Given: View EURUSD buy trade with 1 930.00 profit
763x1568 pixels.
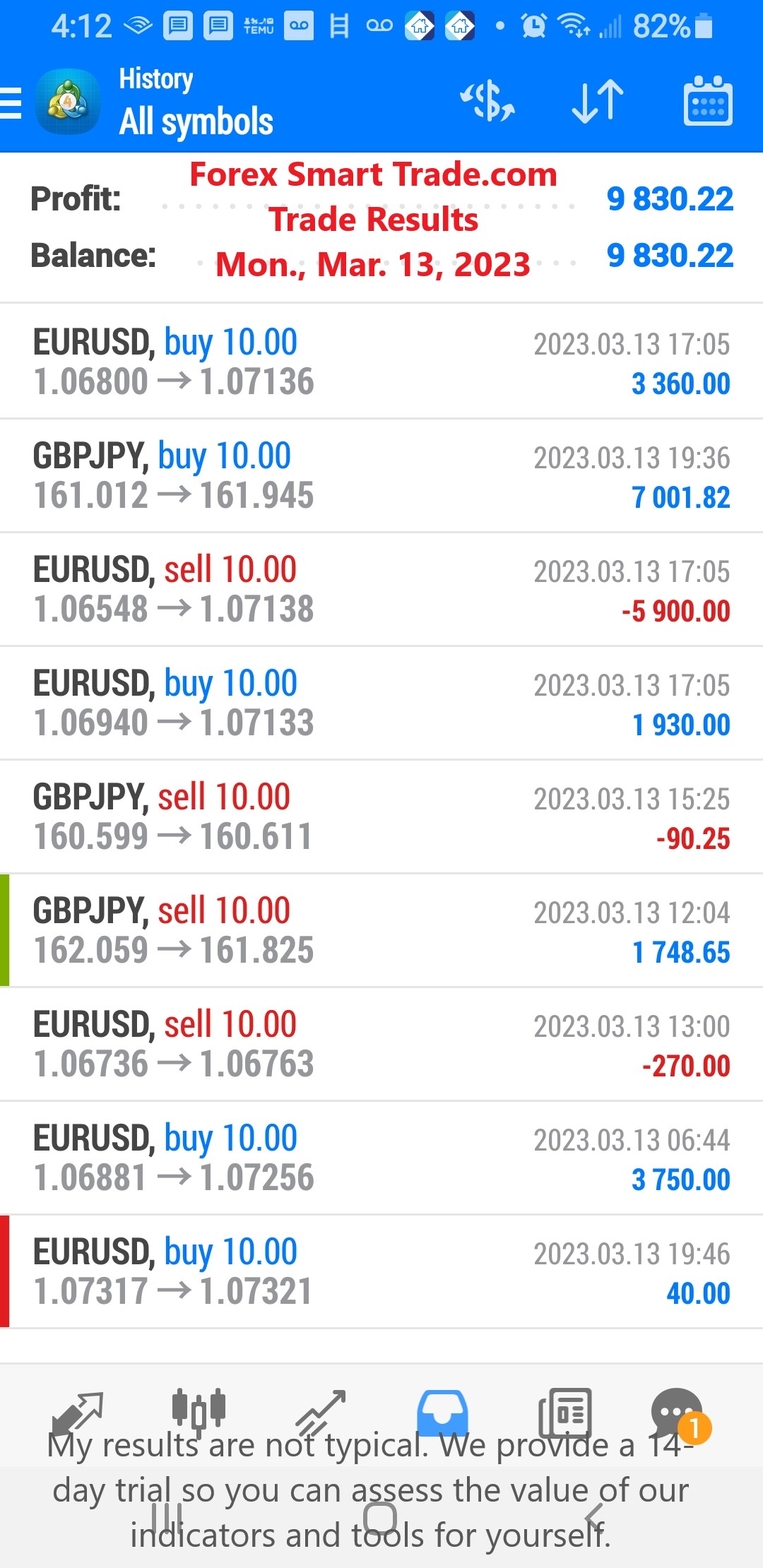Looking at the screenshot, I should click(381, 703).
